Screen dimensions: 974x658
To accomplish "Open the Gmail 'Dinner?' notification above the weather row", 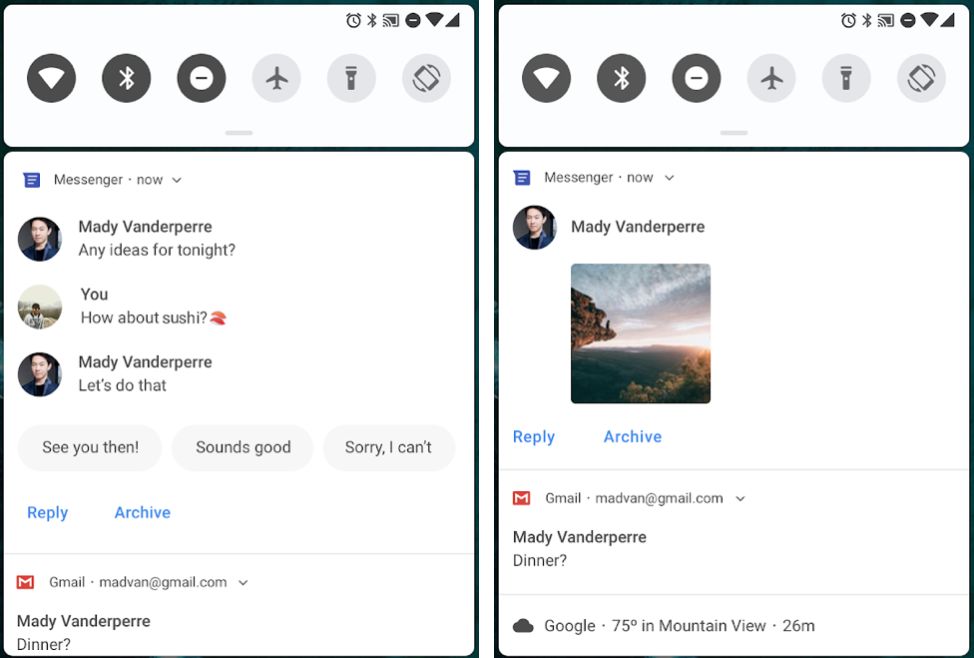I will [x=734, y=532].
